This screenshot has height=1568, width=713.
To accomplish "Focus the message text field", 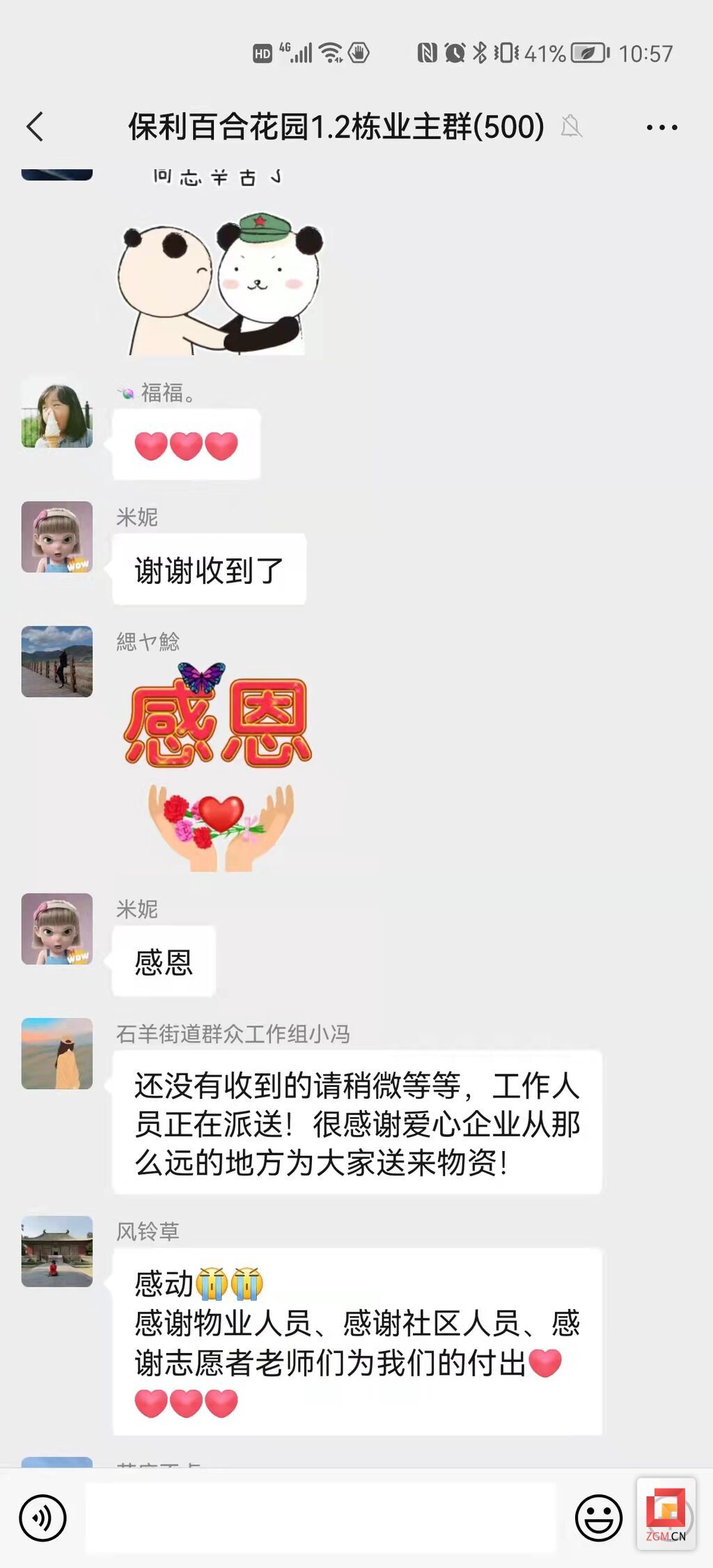I will [320, 1518].
